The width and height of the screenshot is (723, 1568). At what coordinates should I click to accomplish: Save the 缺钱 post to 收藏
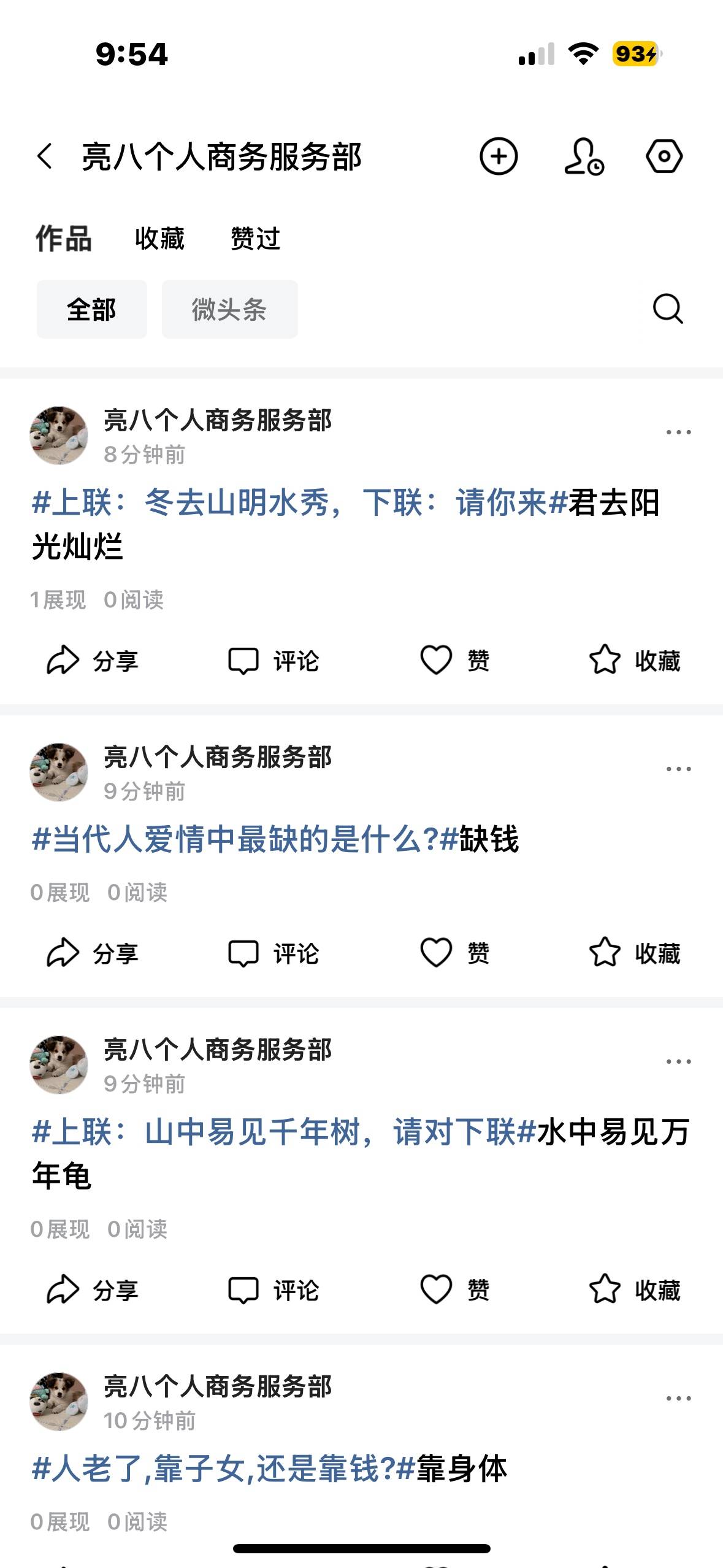pos(635,953)
